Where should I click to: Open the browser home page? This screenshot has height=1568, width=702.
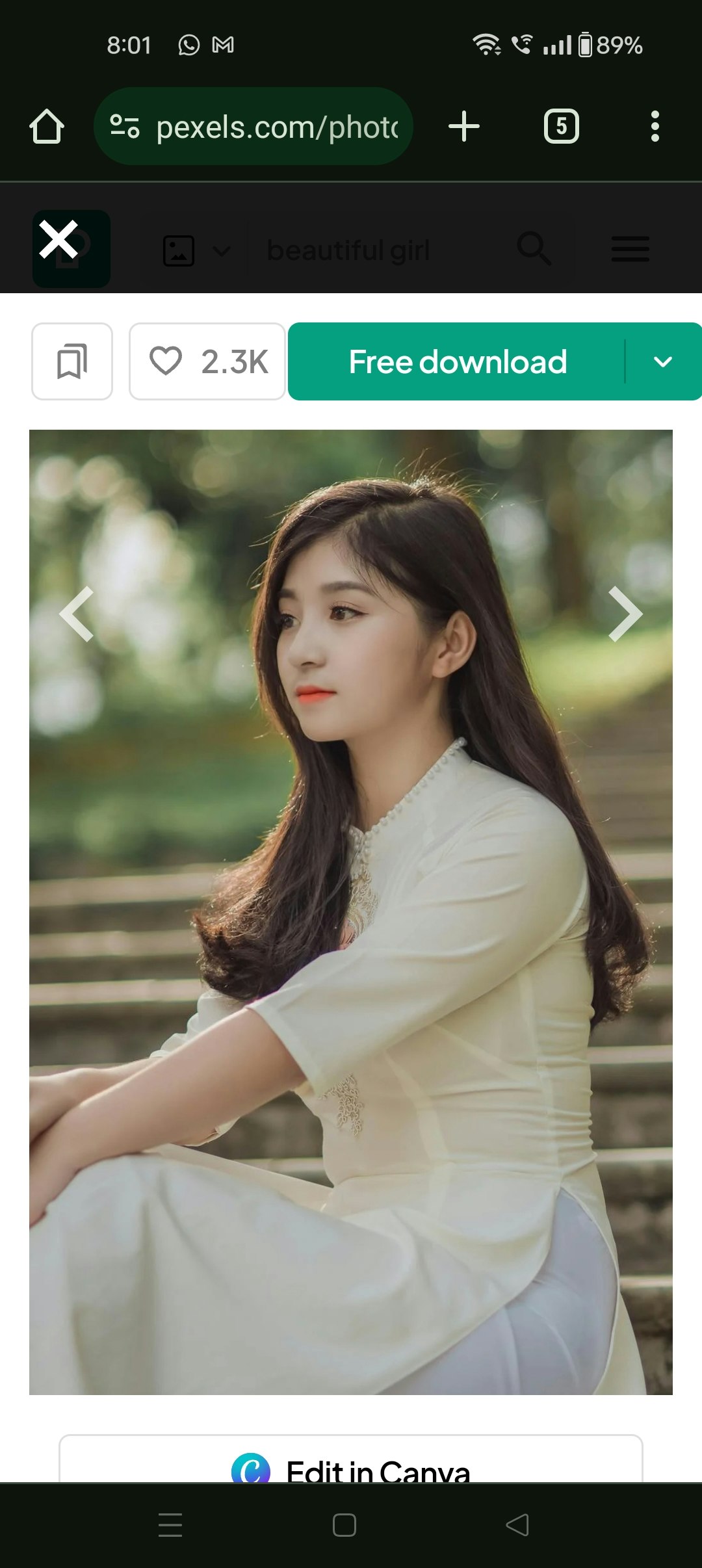coord(47,126)
